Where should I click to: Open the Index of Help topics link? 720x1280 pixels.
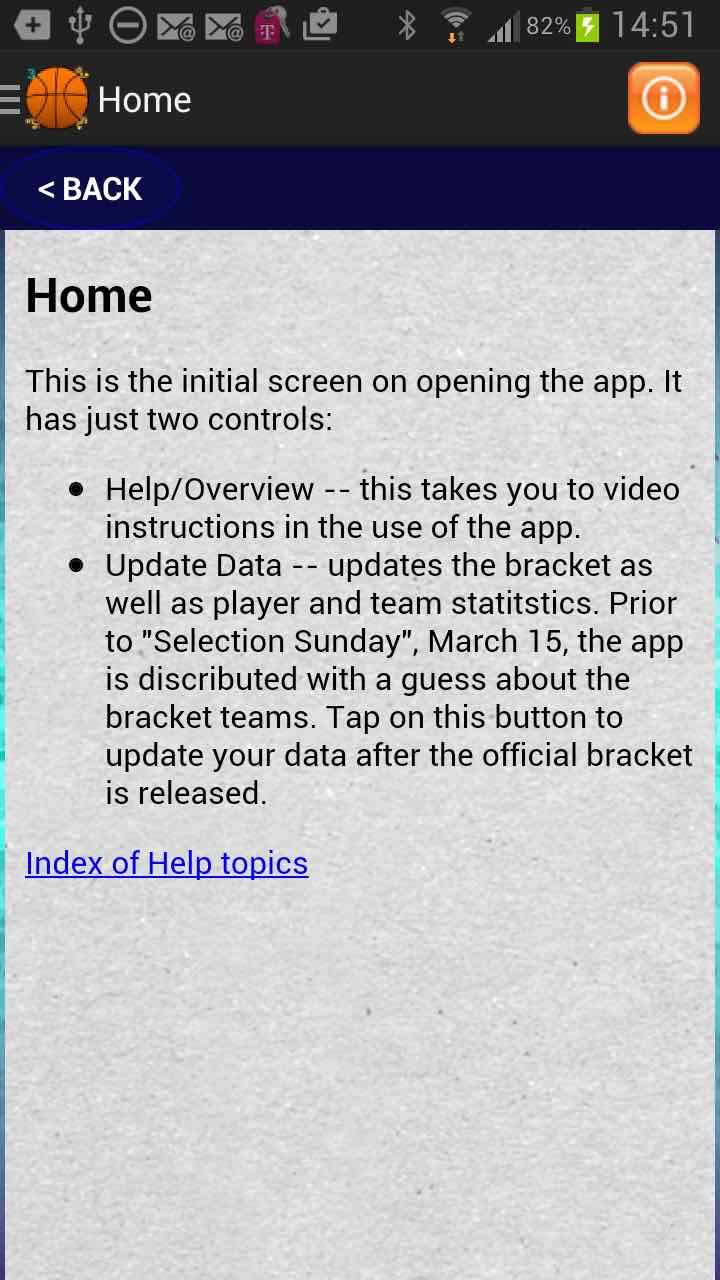(x=166, y=863)
